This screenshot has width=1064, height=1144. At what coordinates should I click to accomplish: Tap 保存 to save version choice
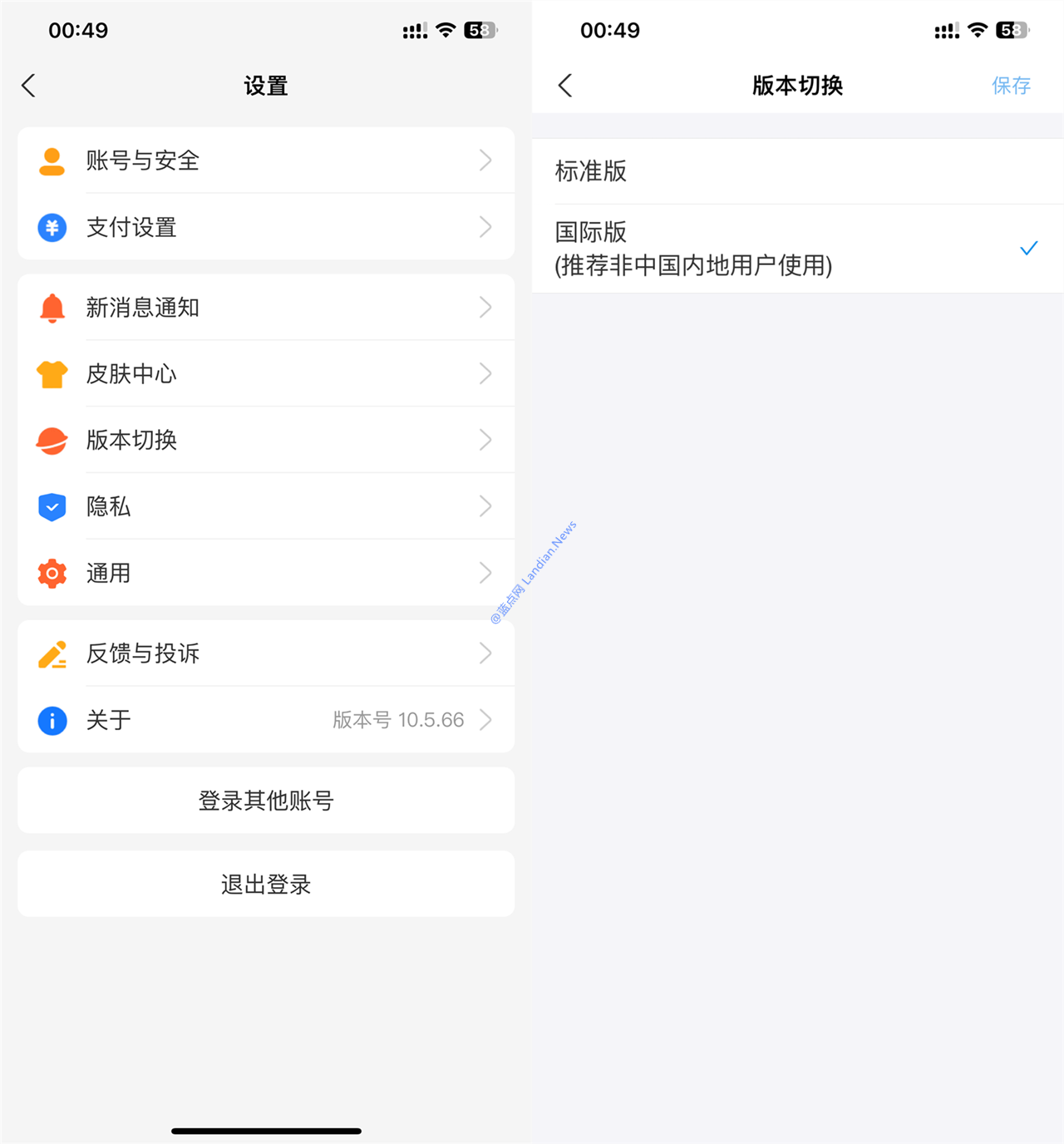[x=1011, y=86]
